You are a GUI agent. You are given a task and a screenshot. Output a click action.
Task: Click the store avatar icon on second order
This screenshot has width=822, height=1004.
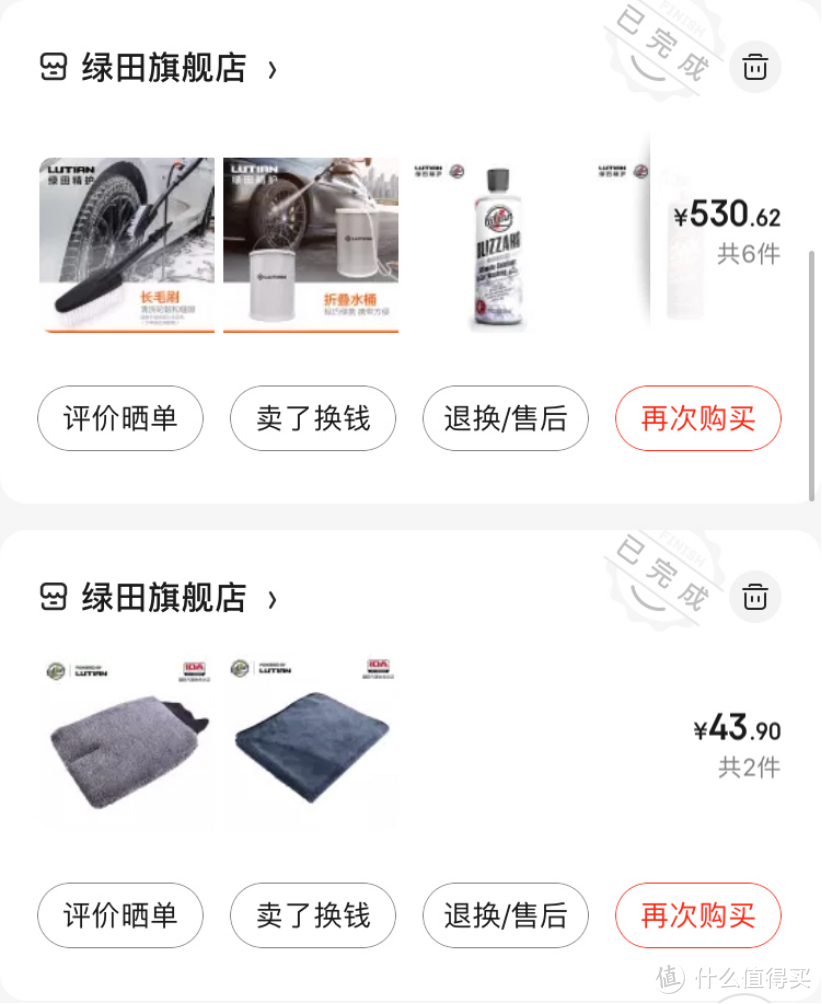point(52,598)
